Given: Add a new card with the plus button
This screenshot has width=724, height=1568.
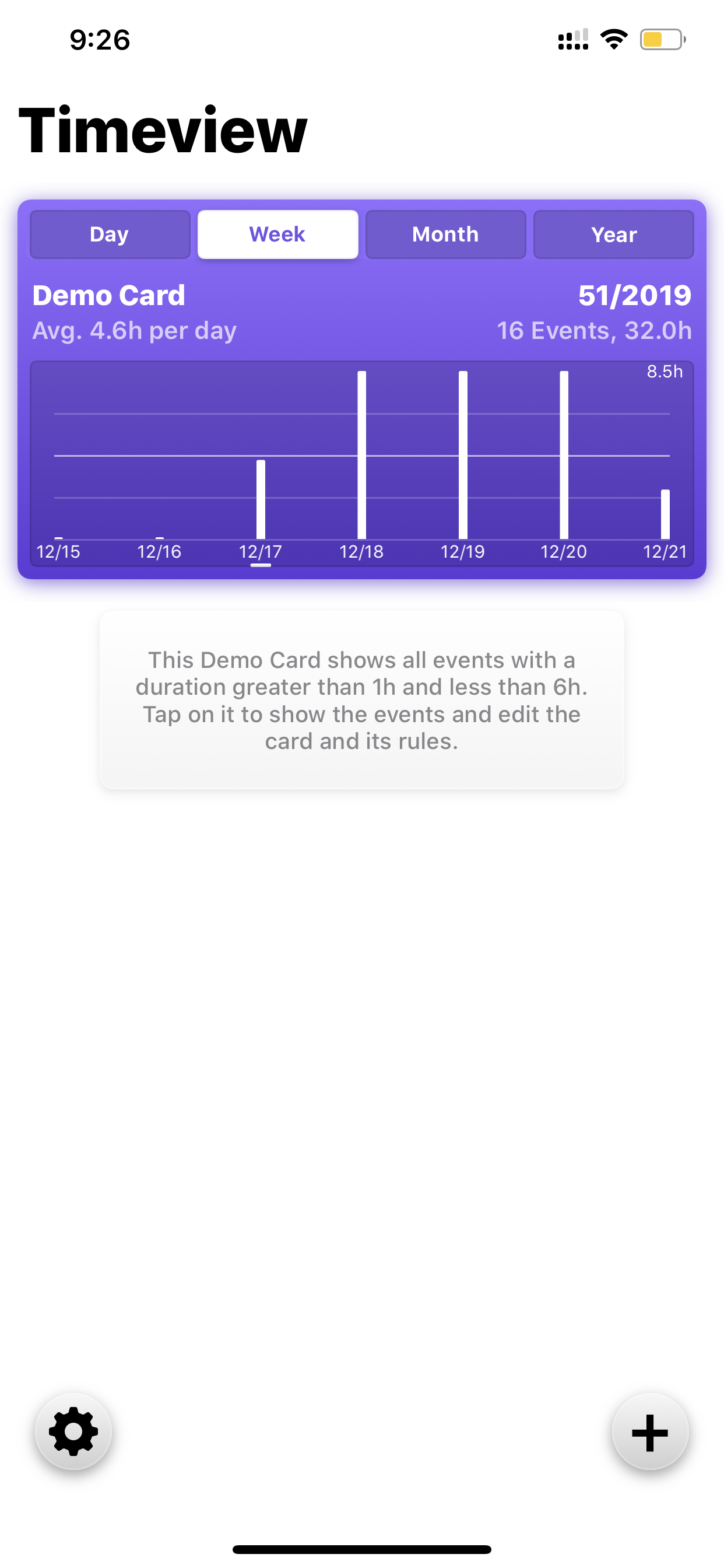Looking at the screenshot, I should 651,1431.
